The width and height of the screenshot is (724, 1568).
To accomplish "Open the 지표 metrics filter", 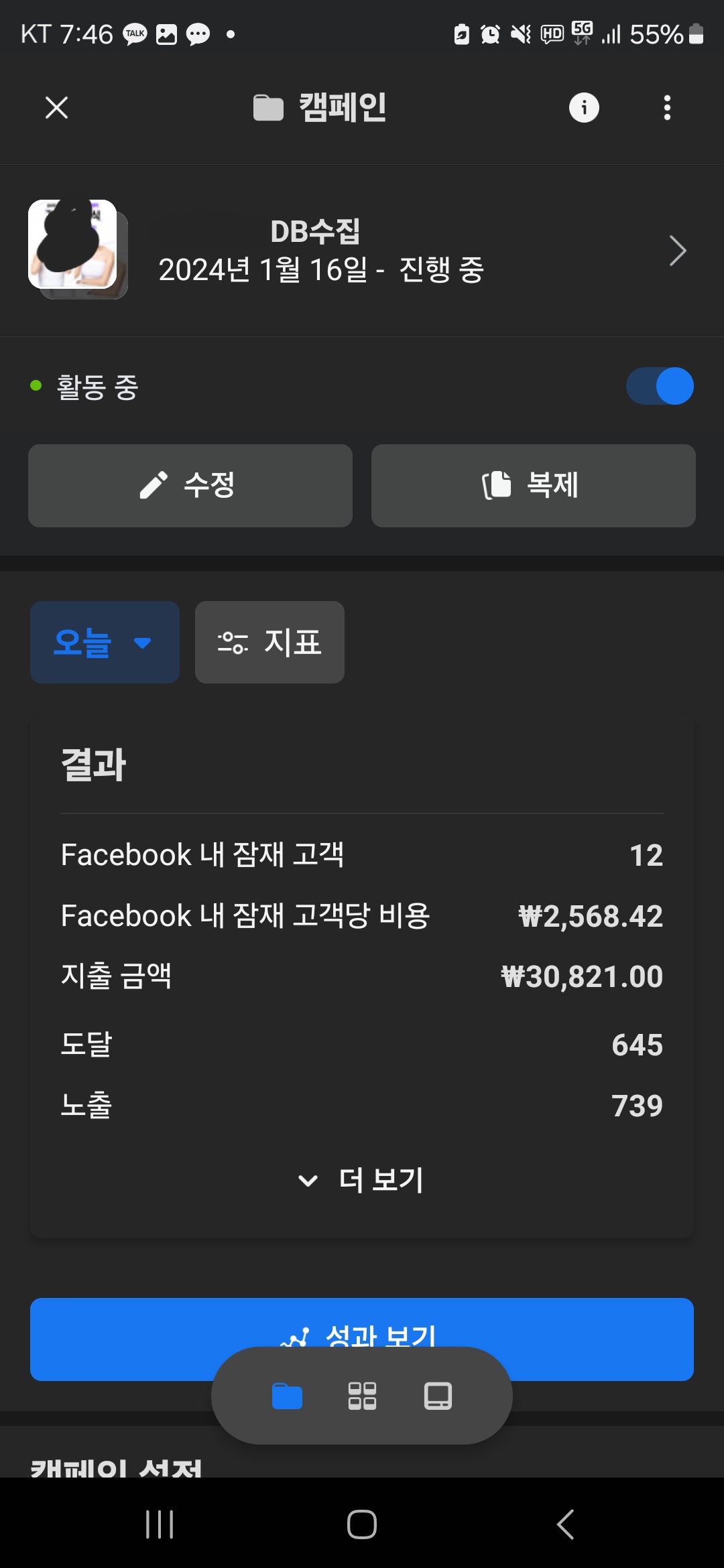I will [269, 642].
